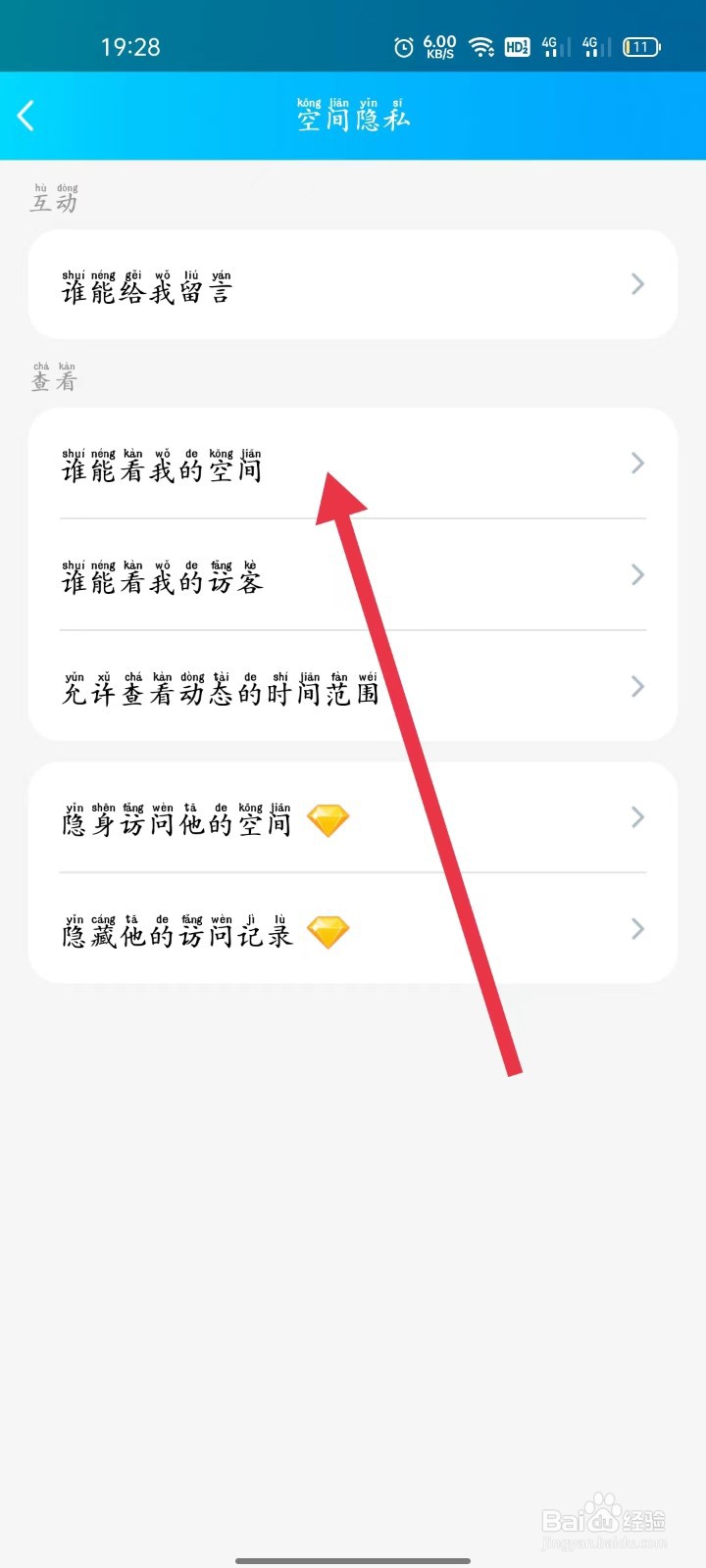The image size is (706, 1568).
Task: Click the yellow diamond beside 隐身访问他的空间
Action: pyautogui.click(x=329, y=821)
